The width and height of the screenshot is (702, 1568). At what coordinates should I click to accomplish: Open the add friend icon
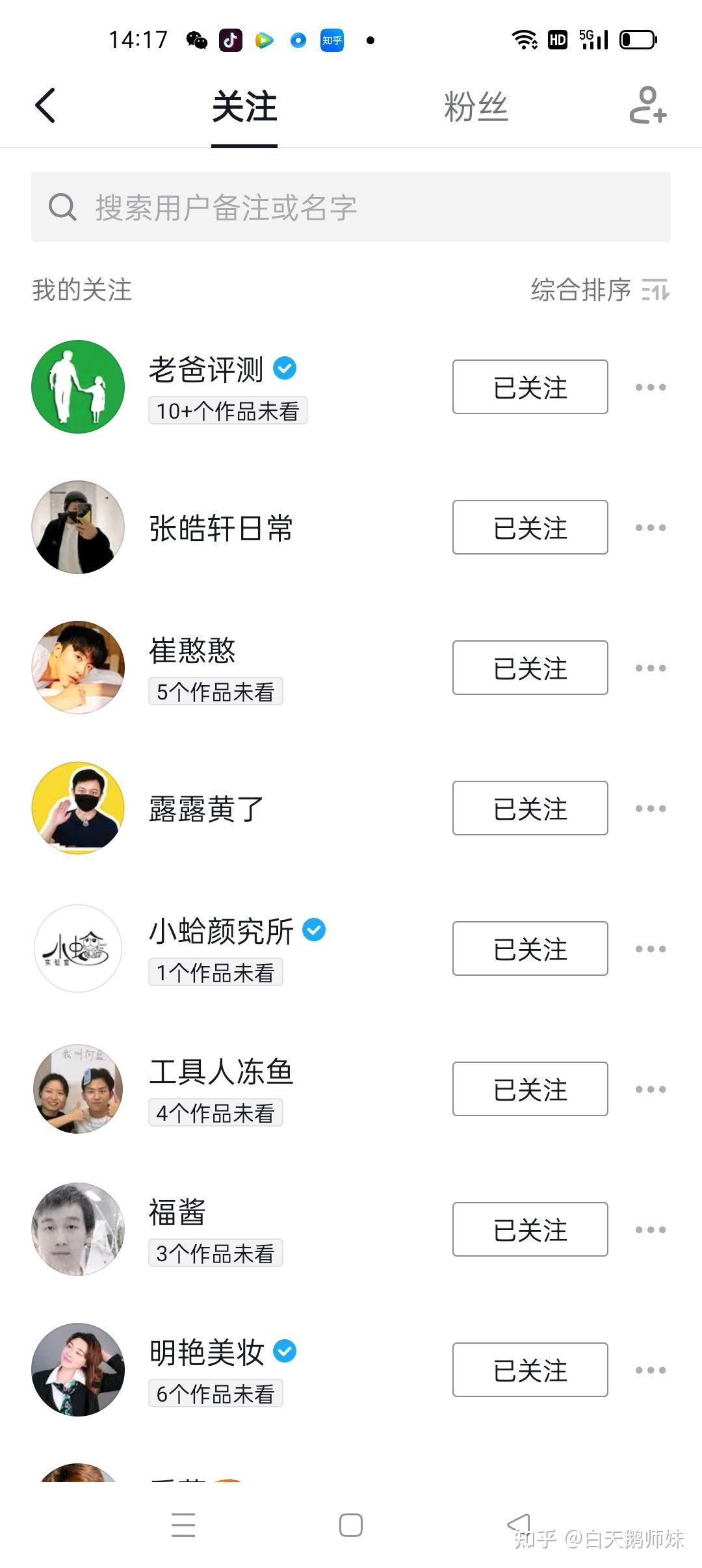[647, 105]
